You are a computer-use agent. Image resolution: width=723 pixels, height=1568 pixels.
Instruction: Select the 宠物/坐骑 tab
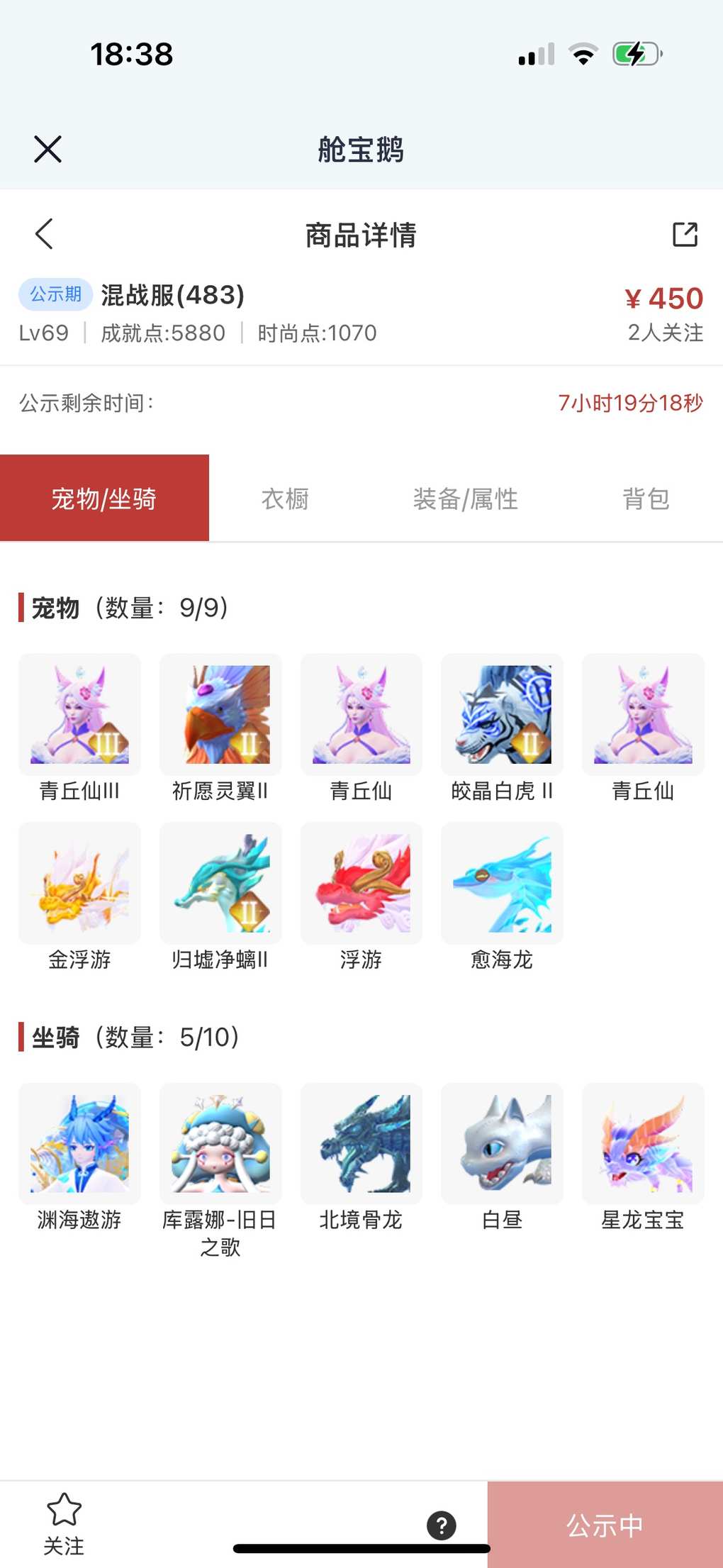(104, 499)
